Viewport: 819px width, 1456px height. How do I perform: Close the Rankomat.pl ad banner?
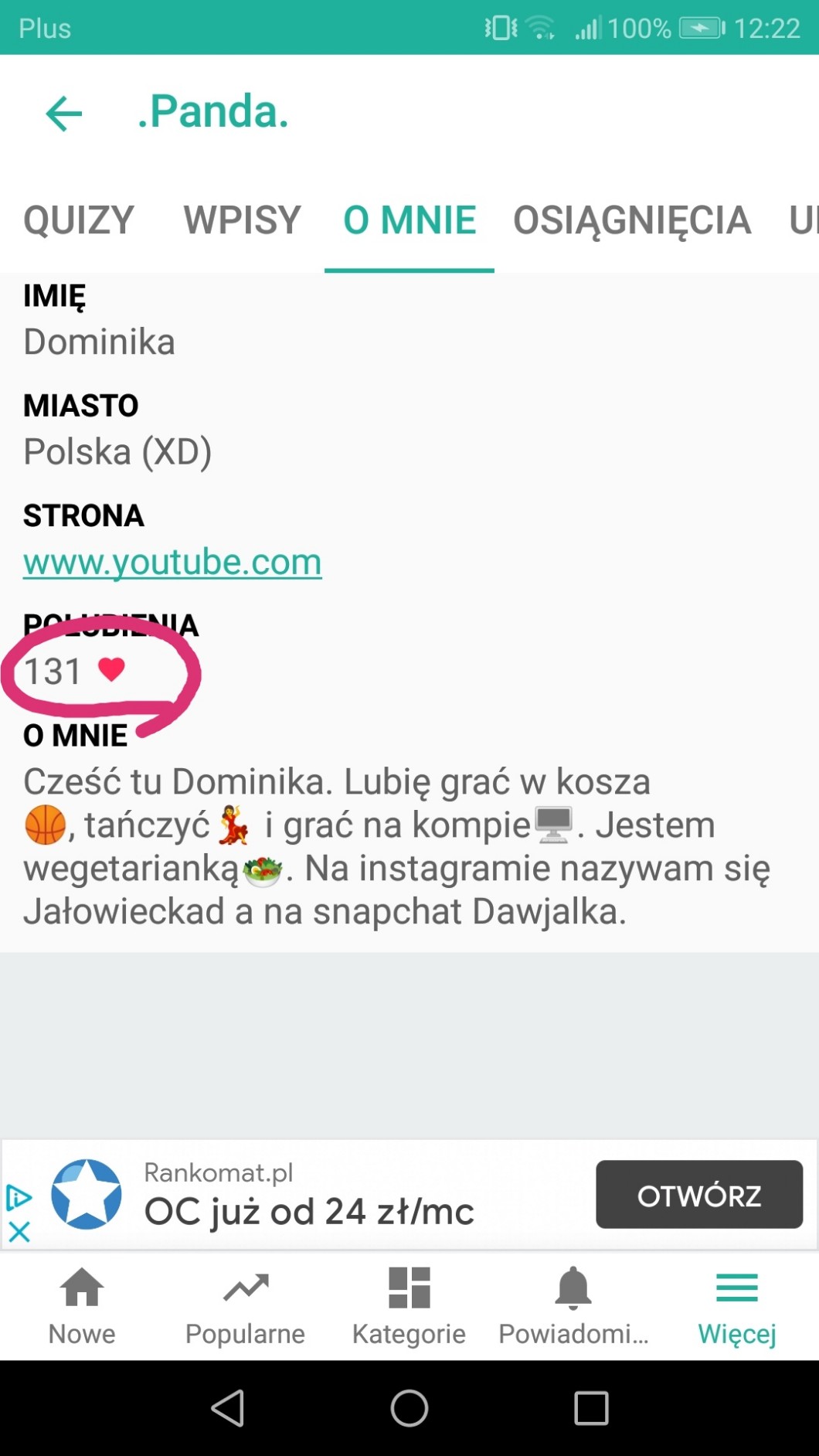tap(19, 1231)
